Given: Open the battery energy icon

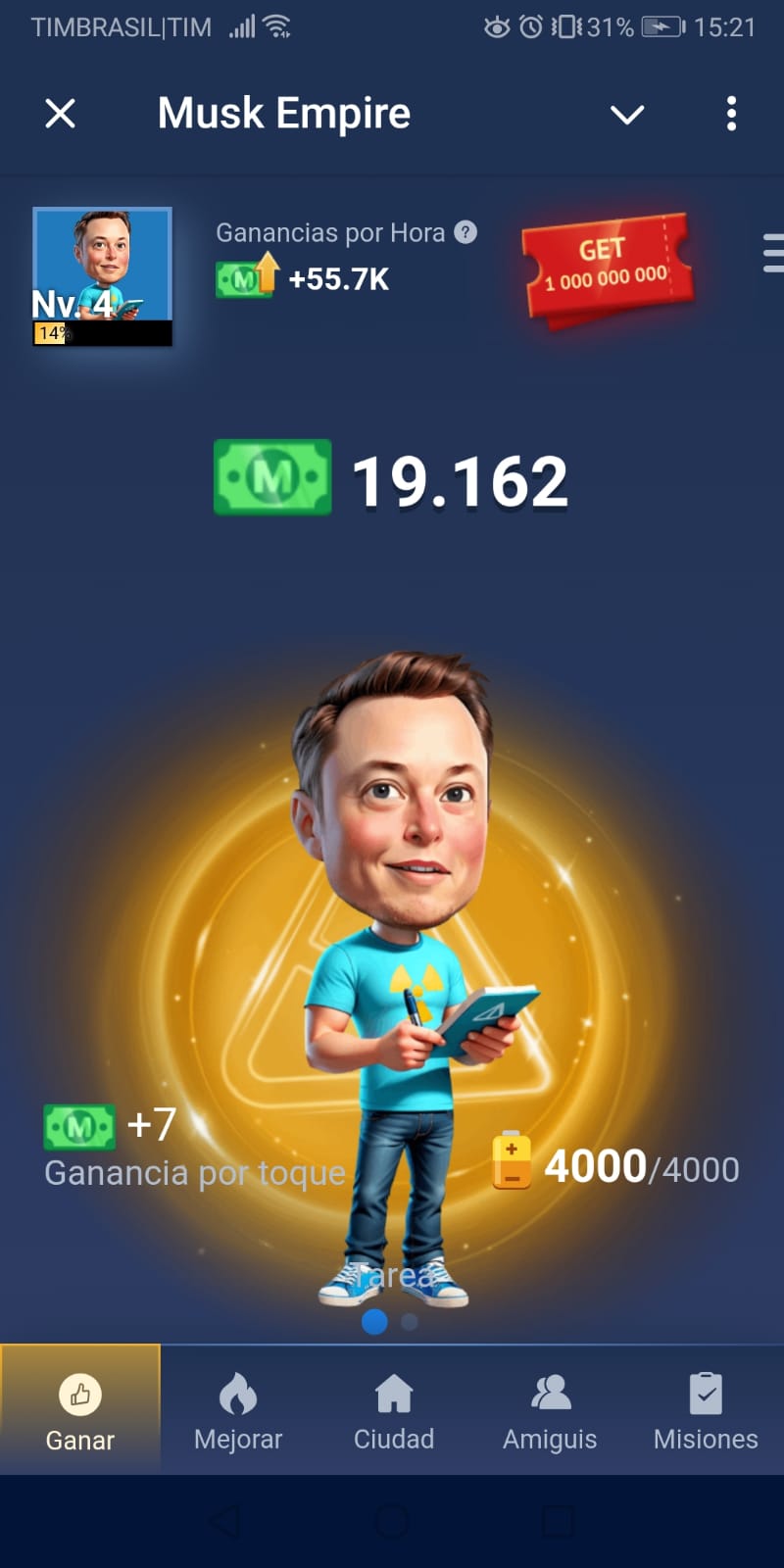Looking at the screenshot, I should (512, 1163).
